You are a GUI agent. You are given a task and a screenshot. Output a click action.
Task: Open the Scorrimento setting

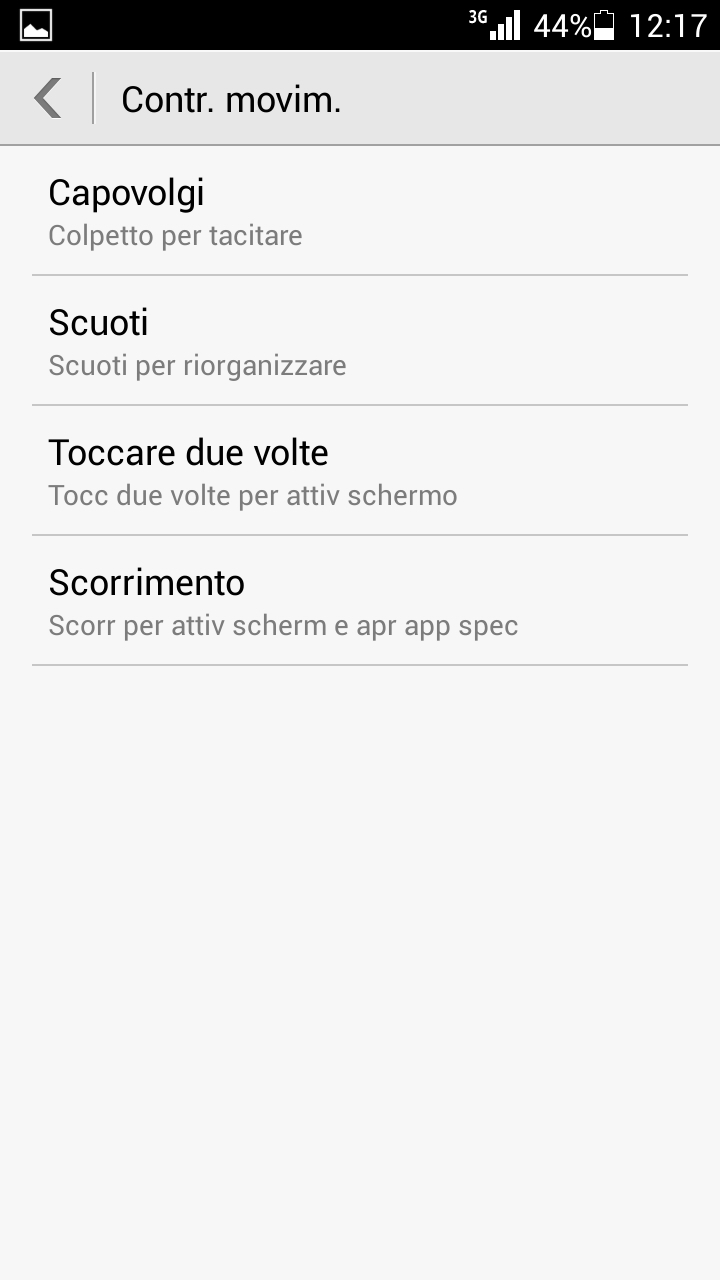tap(360, 601)
